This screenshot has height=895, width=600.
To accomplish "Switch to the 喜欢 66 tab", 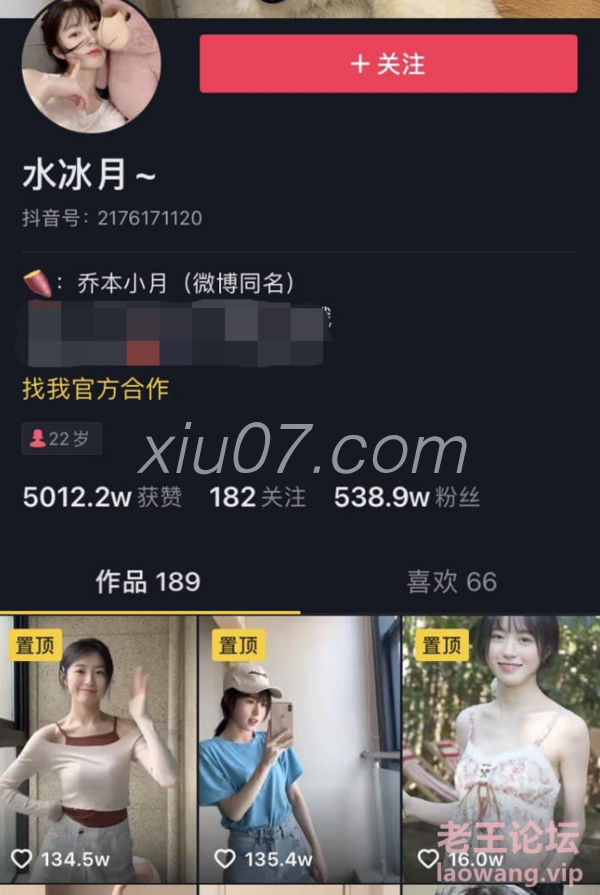I will click(451, 582).
